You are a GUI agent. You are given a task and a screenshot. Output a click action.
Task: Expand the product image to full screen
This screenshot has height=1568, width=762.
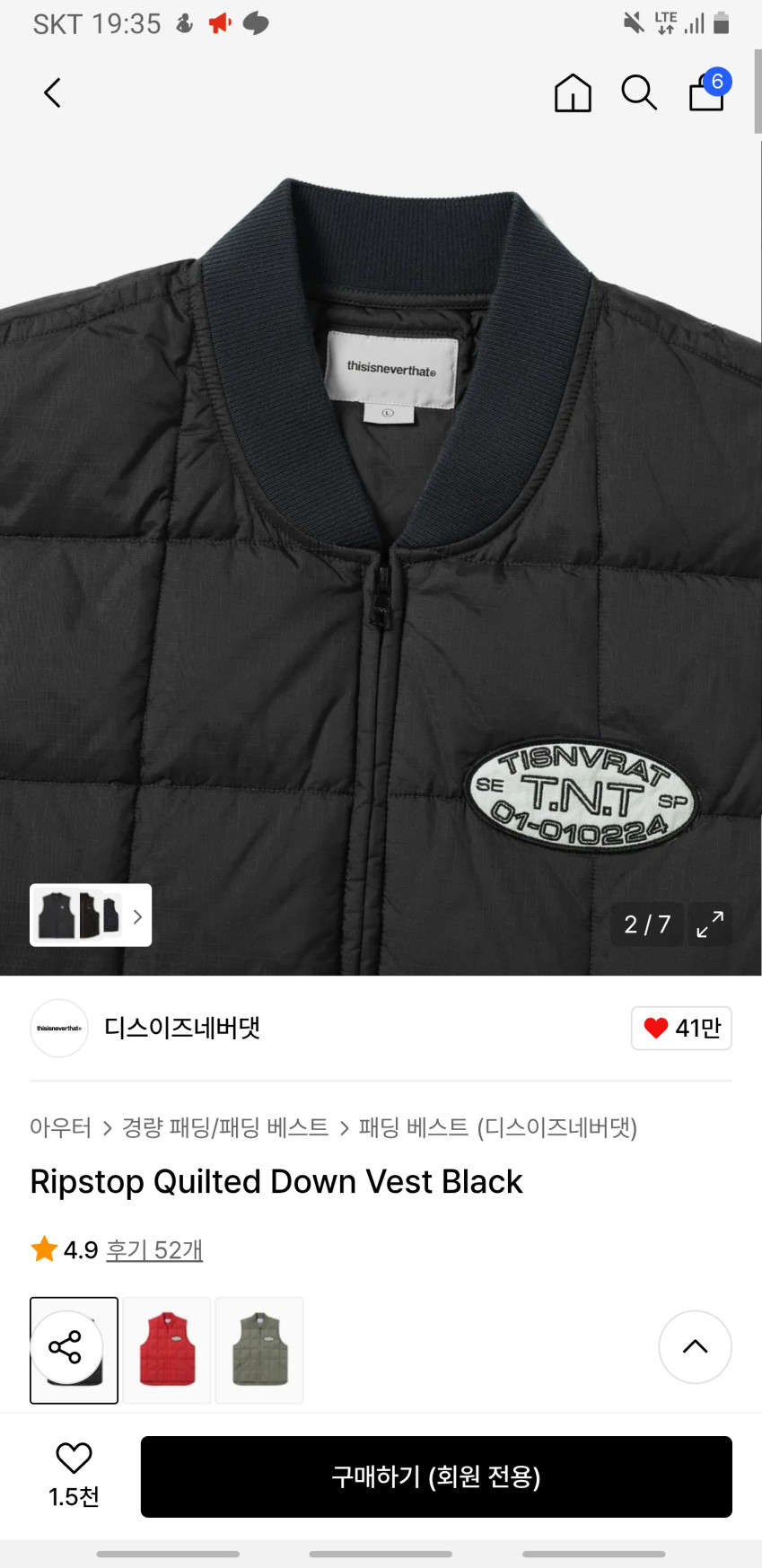coord(710,924)
